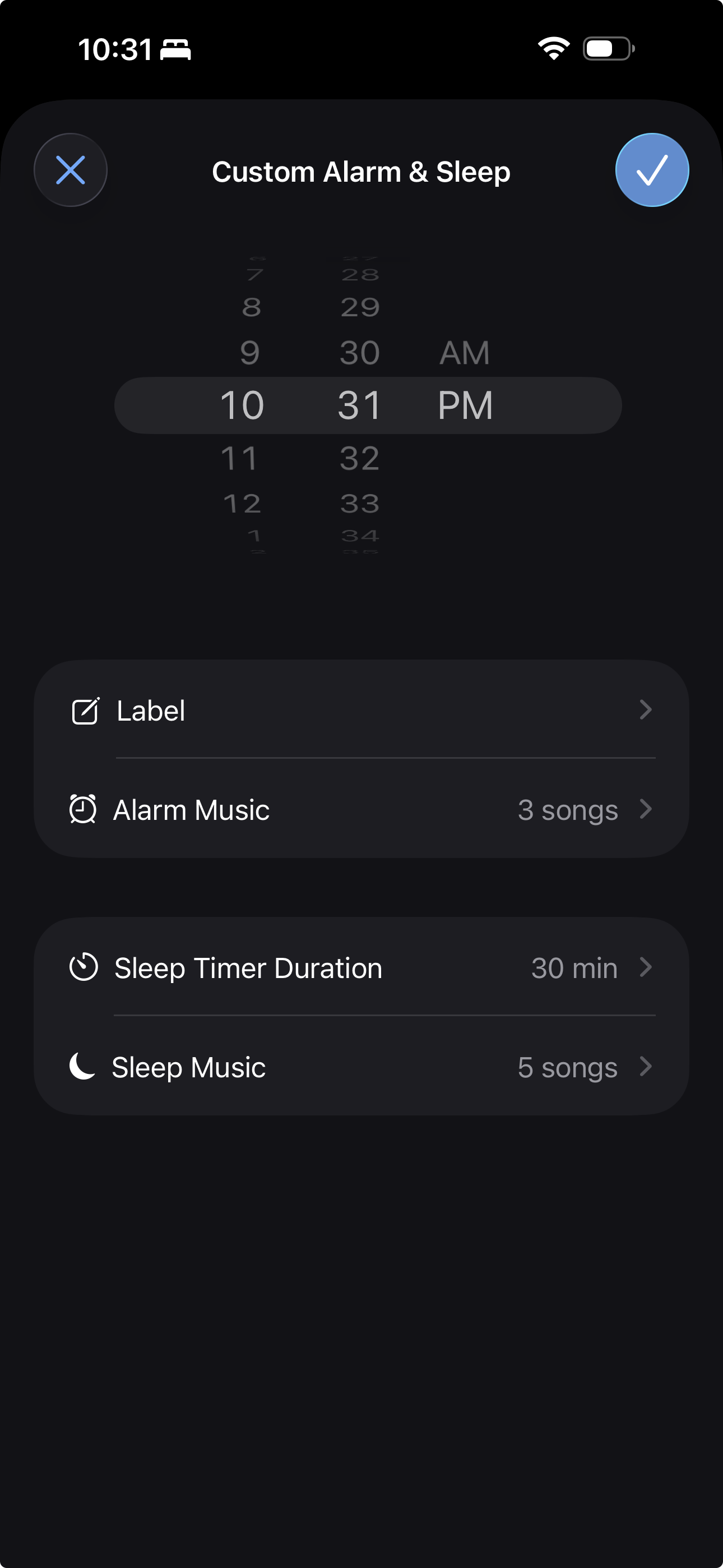Click the timer icon beside Sleep Timer Duration
This screenshot has width=723, height=1568.
(x=84, y=968)
